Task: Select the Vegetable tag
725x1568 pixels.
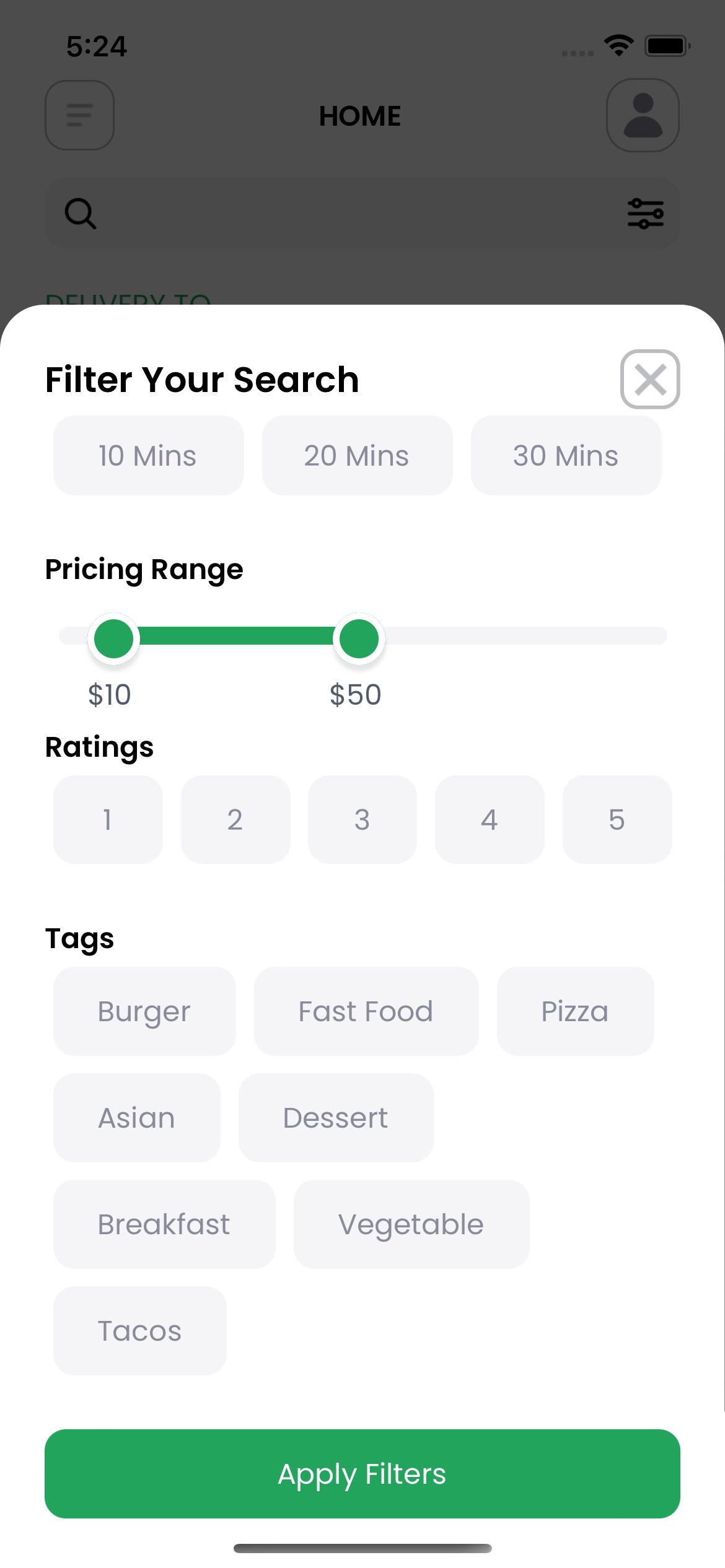Action: tap(411, 1224)
